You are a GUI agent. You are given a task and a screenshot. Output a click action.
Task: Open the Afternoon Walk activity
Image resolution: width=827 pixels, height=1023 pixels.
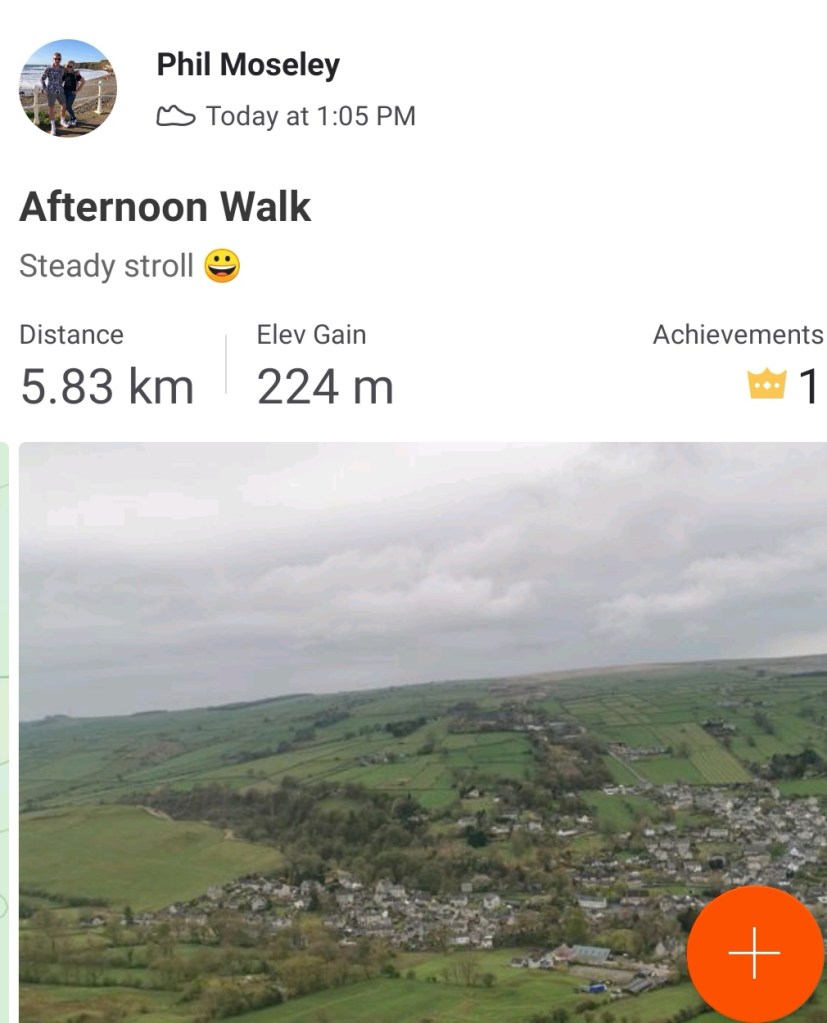pos(165,207)
